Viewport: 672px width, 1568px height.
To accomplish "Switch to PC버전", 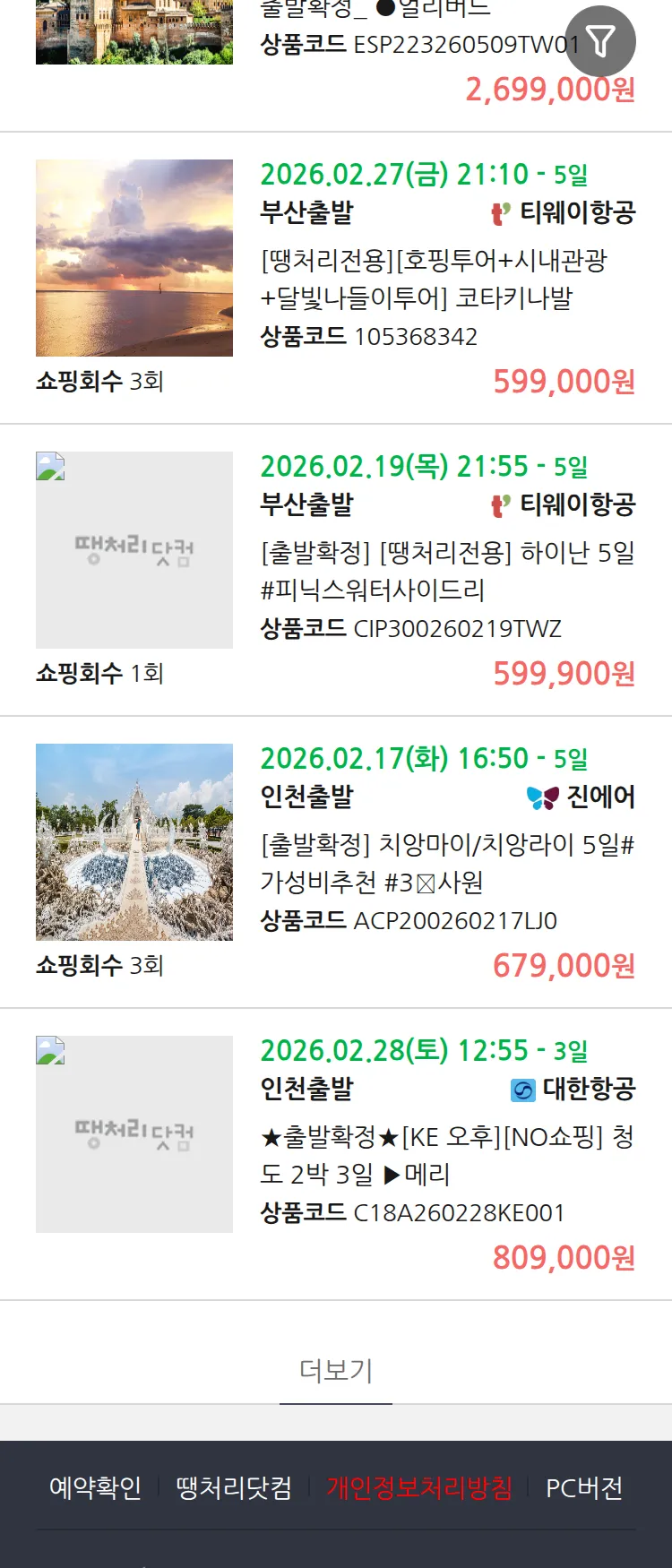I will tap(584, 1488).
